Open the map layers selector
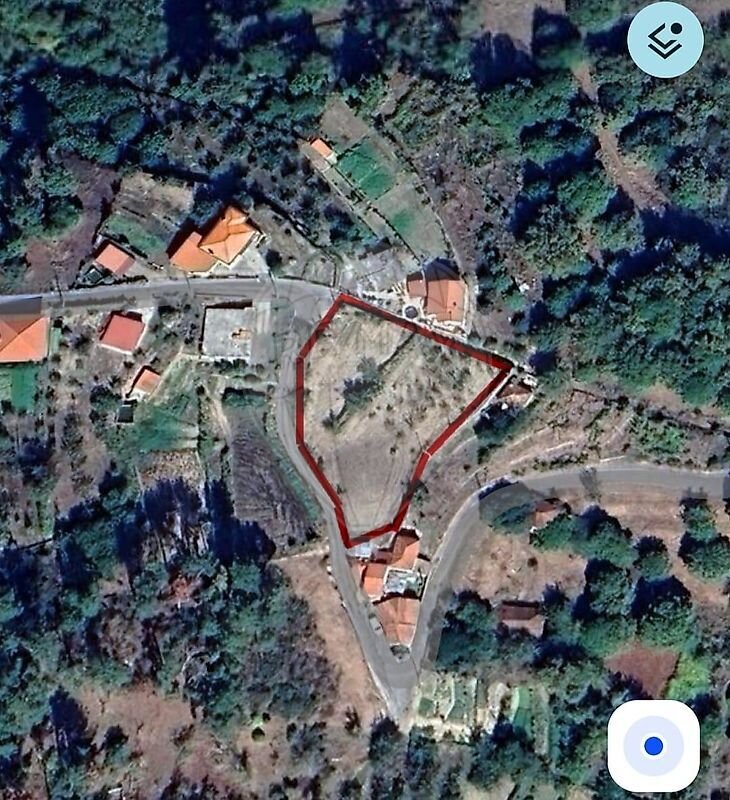Viewport: 730px width, 800px height. pyautogui.click(x=665, y=40)
